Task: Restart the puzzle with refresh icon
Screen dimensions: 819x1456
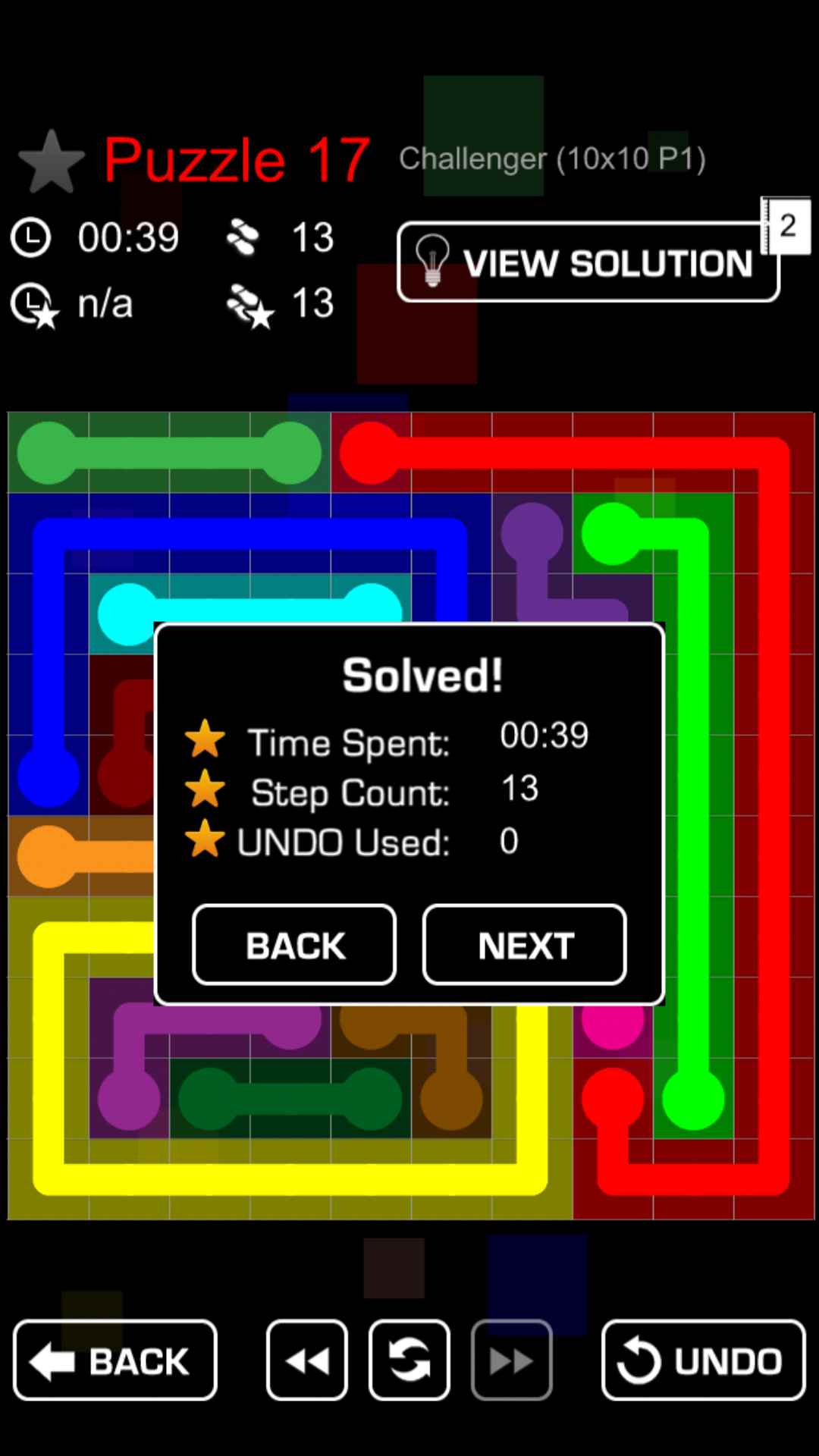Action: tap(409, 1360)
